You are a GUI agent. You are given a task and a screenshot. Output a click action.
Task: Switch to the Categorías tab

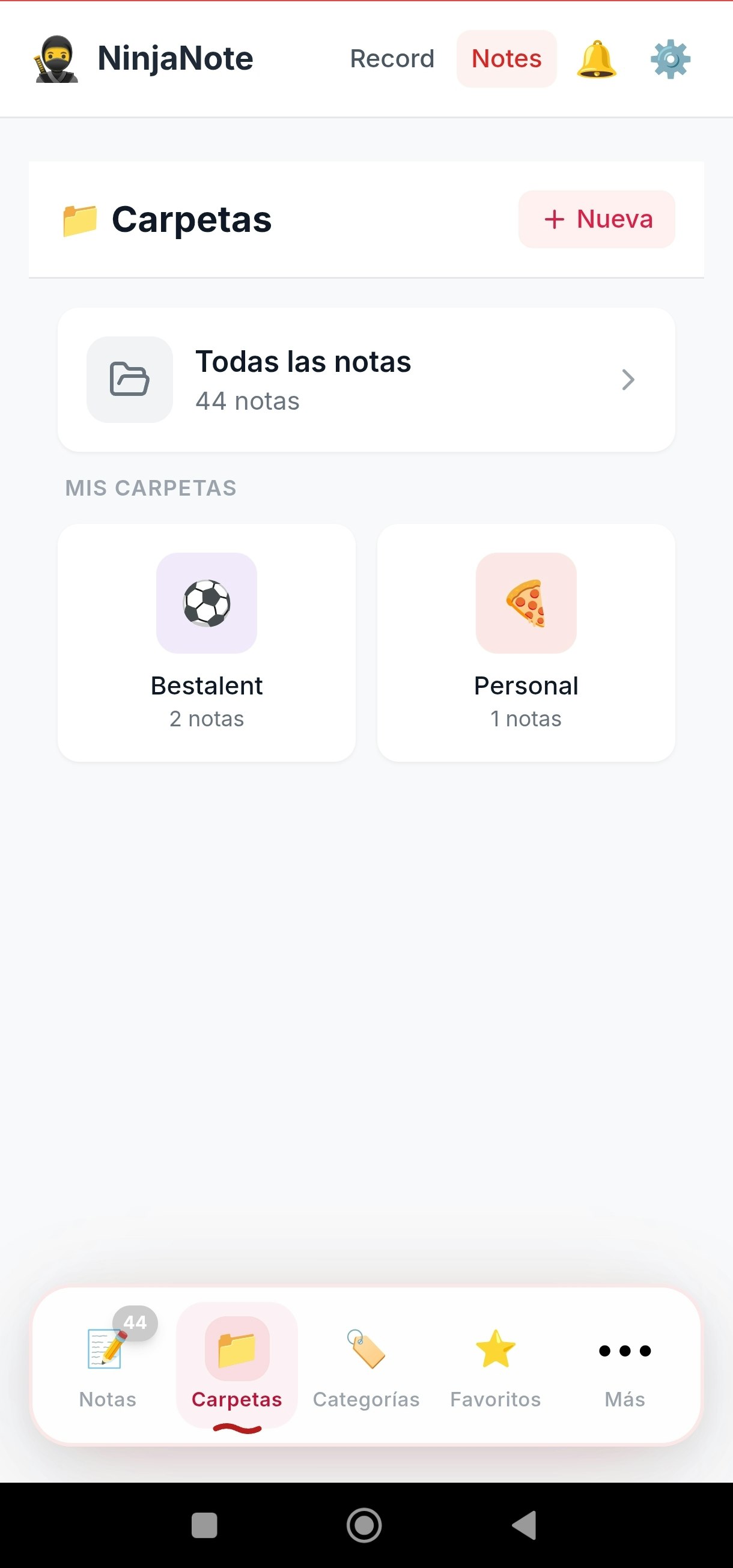coord(366,1365)
